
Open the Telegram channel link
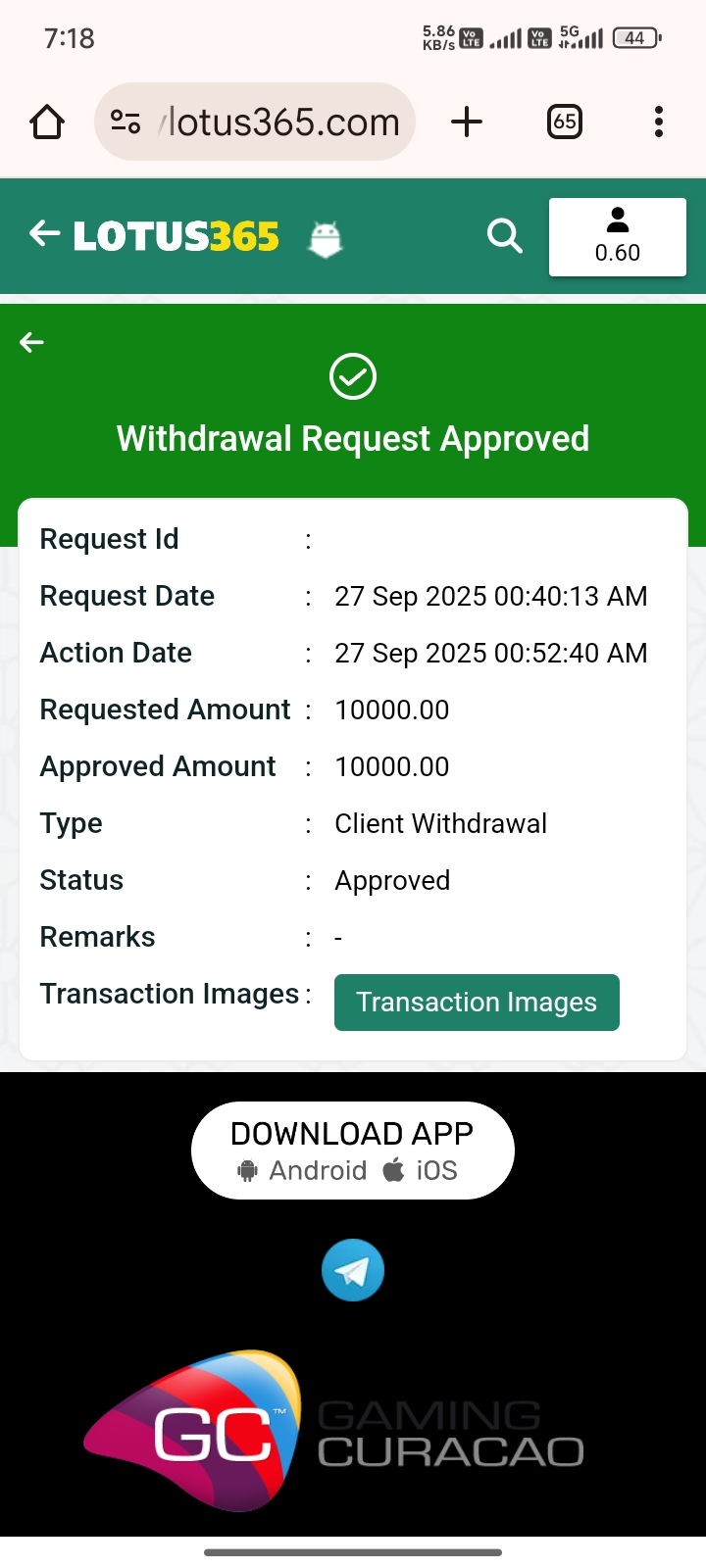point(353,1270)
